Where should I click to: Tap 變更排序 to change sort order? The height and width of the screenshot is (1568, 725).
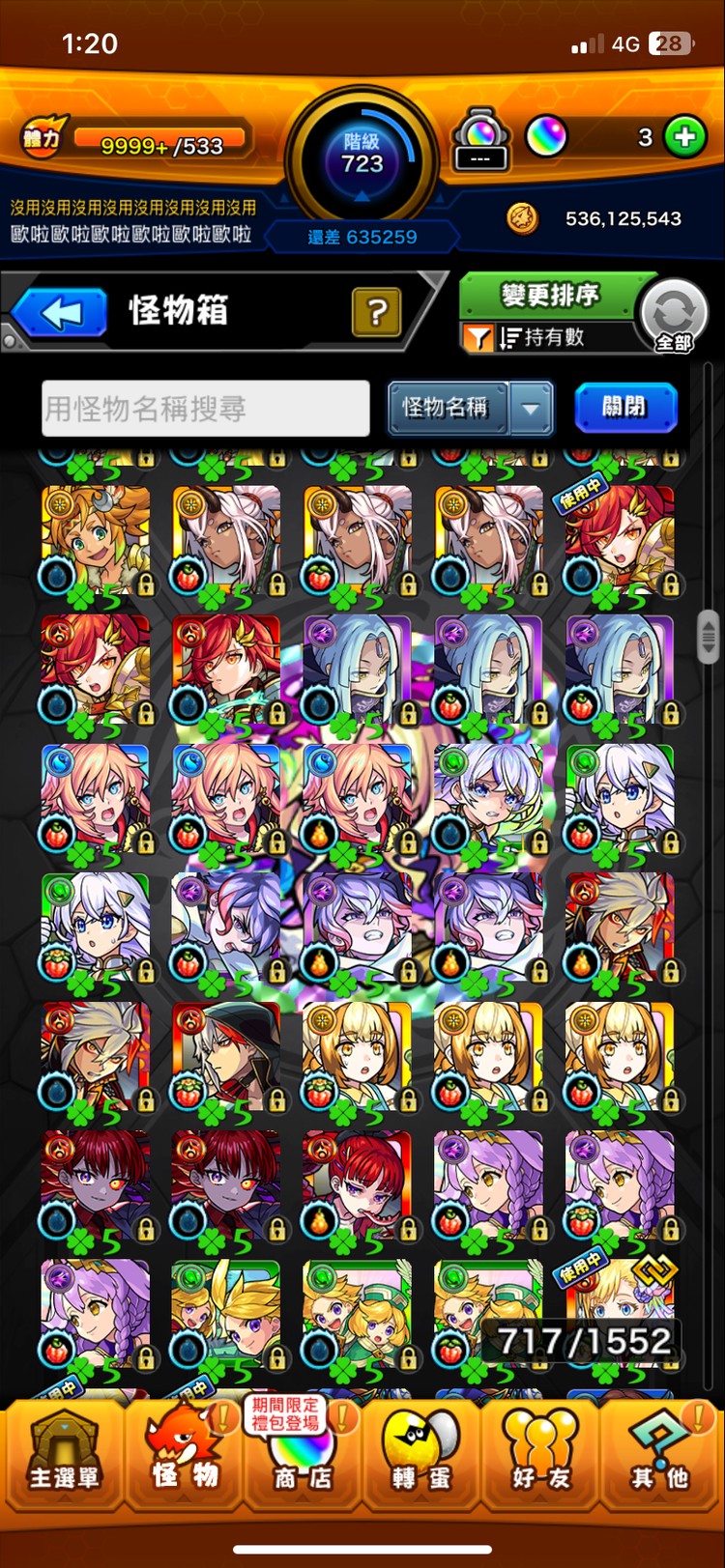549,294
